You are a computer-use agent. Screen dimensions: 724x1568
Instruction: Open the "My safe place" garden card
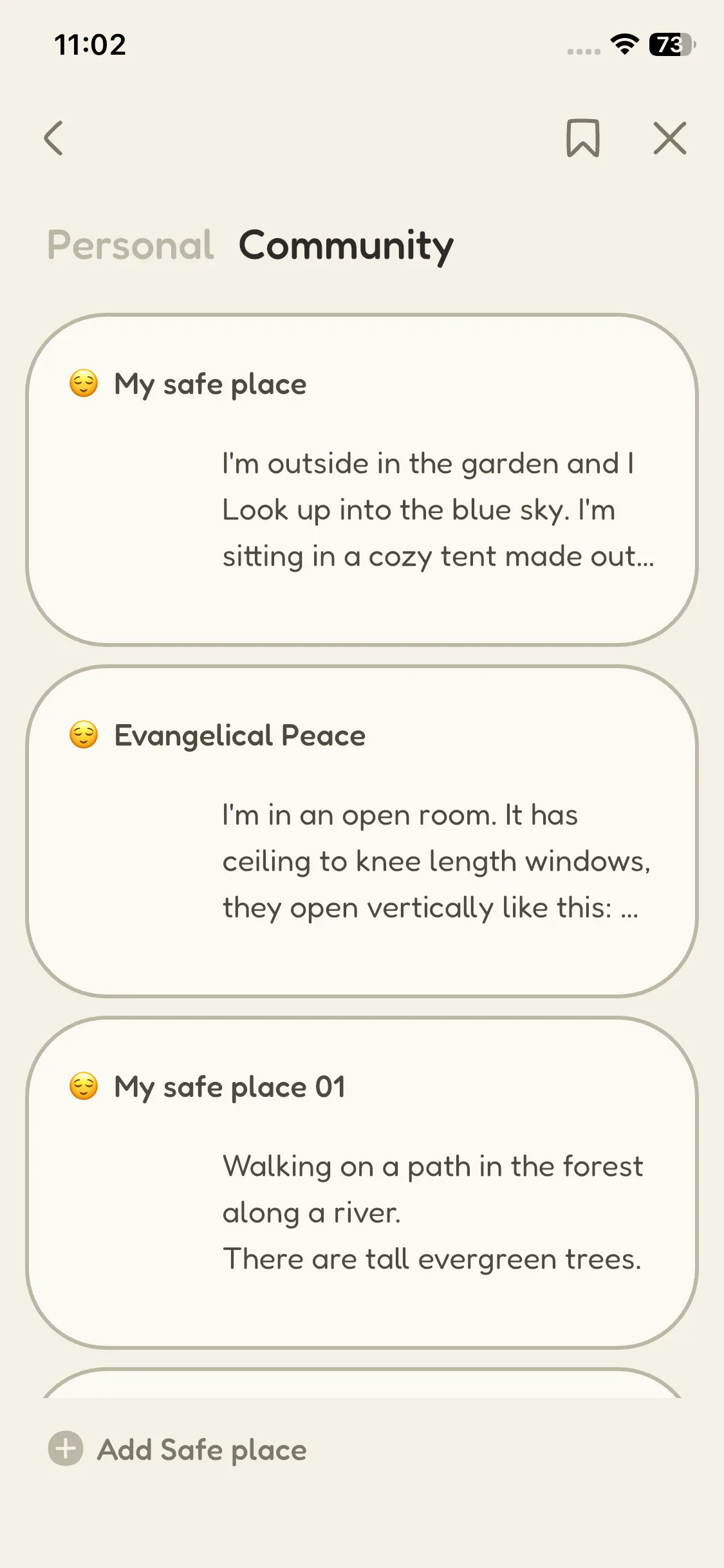coord(362,480)
